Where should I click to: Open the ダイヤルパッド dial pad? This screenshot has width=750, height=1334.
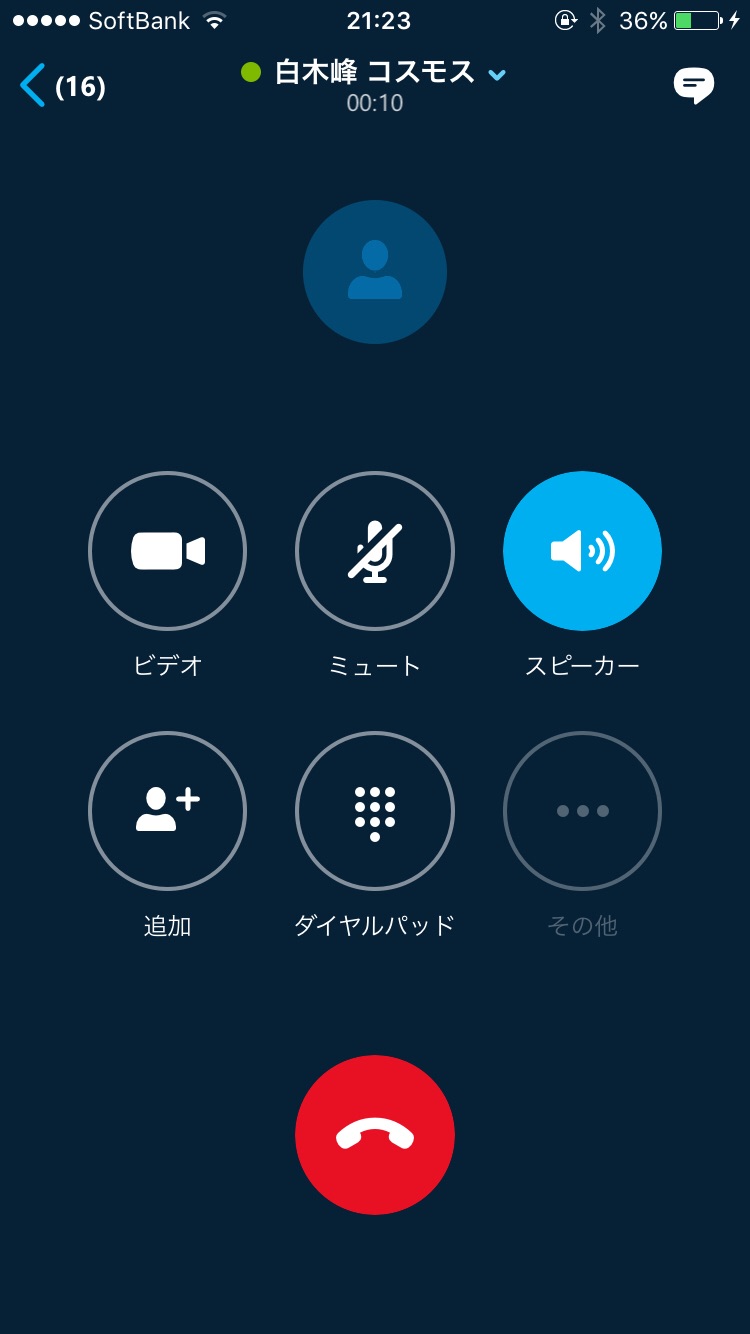(375, 811)
